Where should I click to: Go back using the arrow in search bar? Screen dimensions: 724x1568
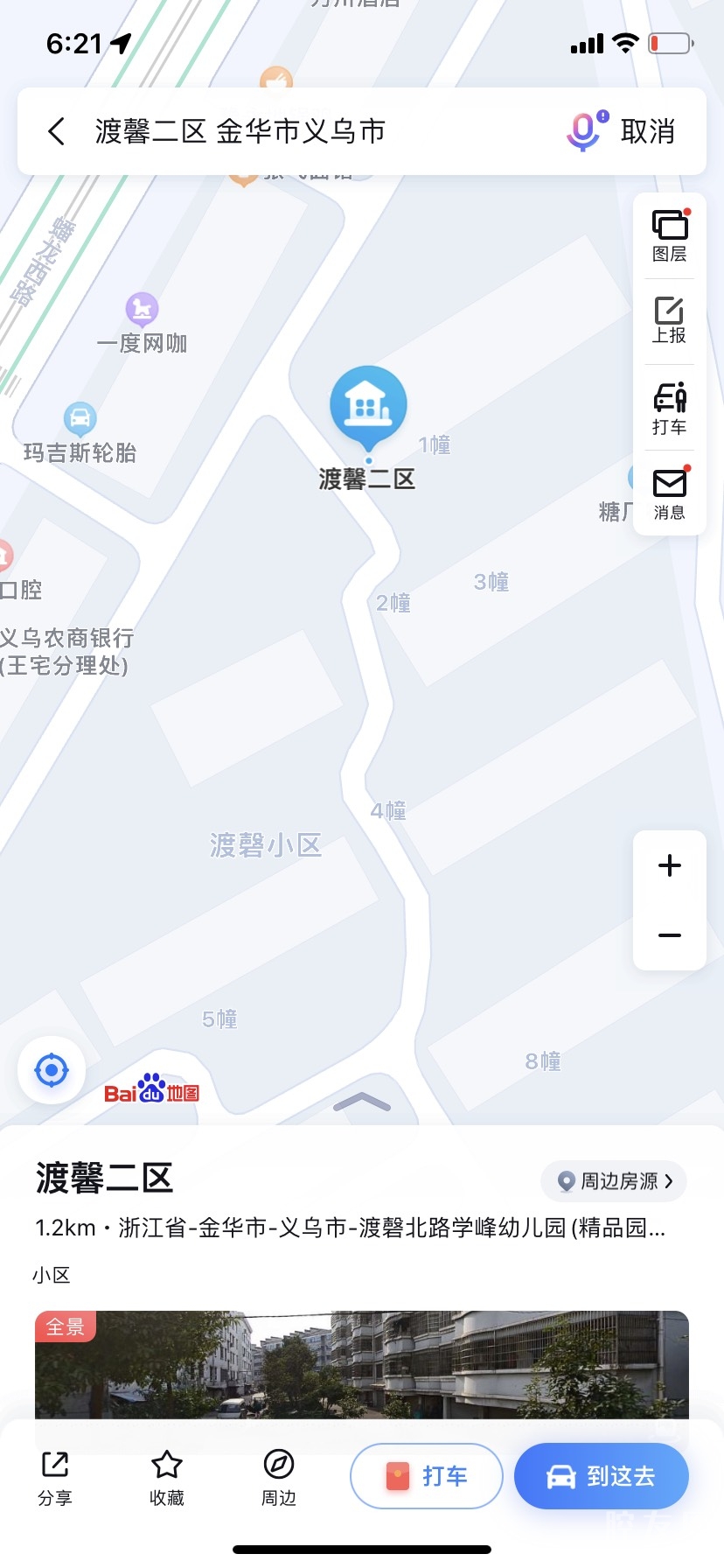57,132
